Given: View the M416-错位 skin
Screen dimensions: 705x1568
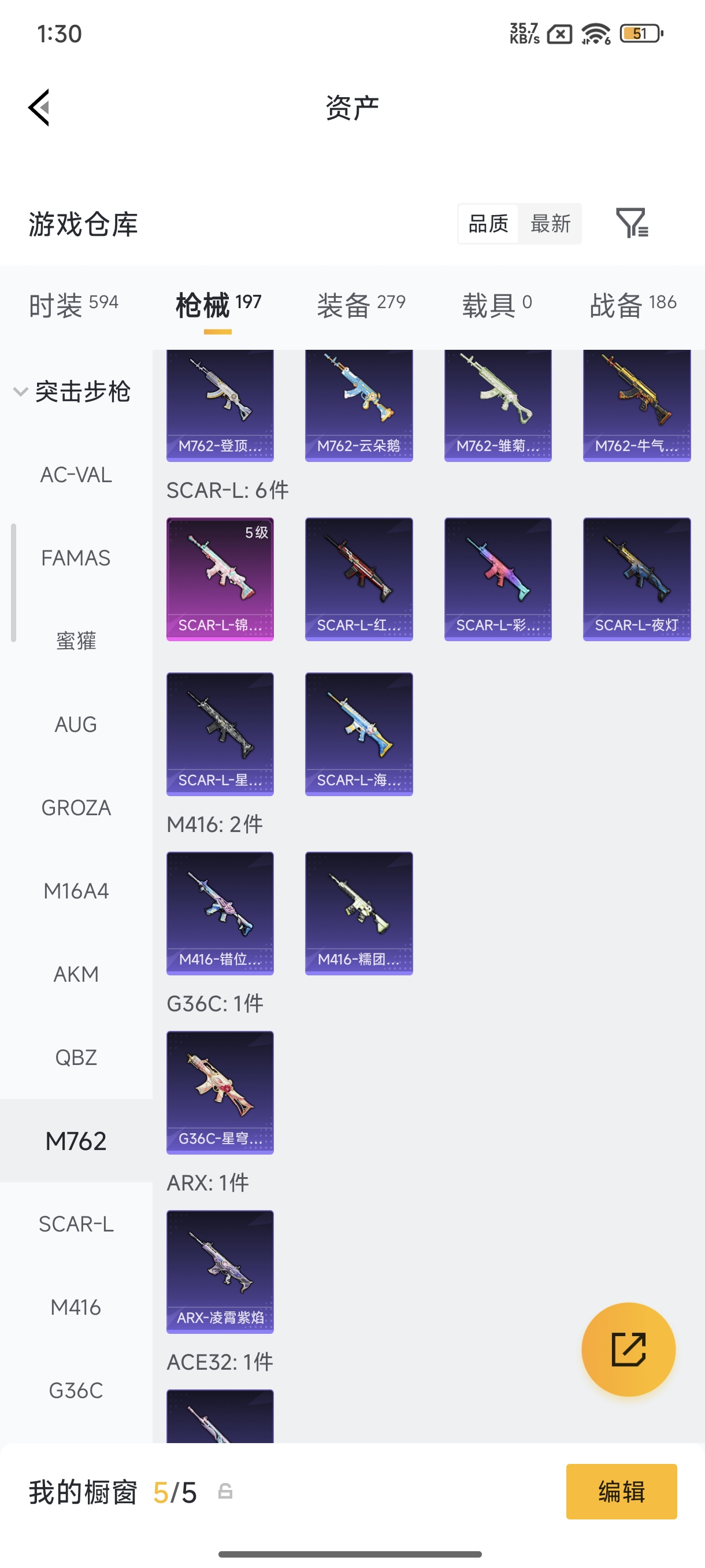Looking at the screenshot, I should pos(220,913).
